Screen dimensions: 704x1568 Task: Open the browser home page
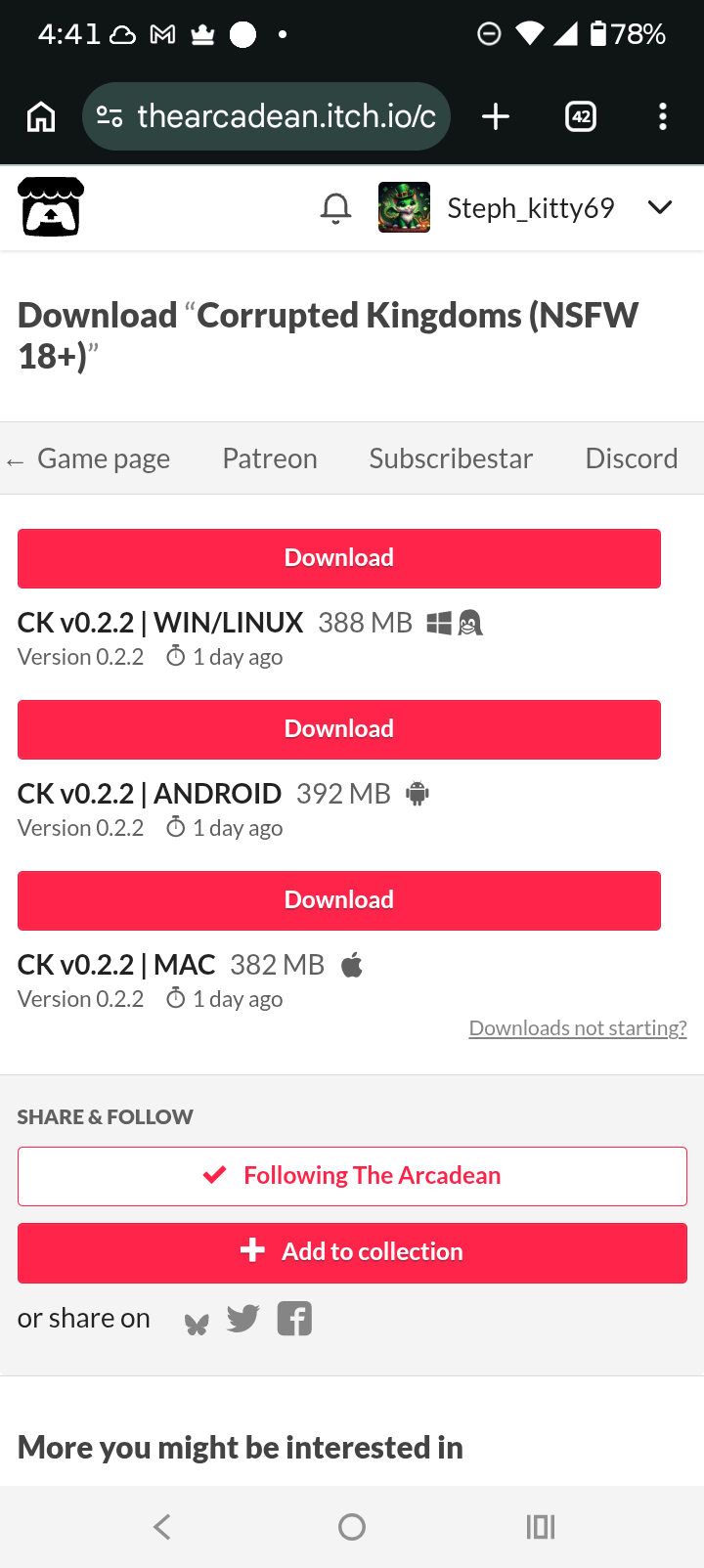point(41,117)
